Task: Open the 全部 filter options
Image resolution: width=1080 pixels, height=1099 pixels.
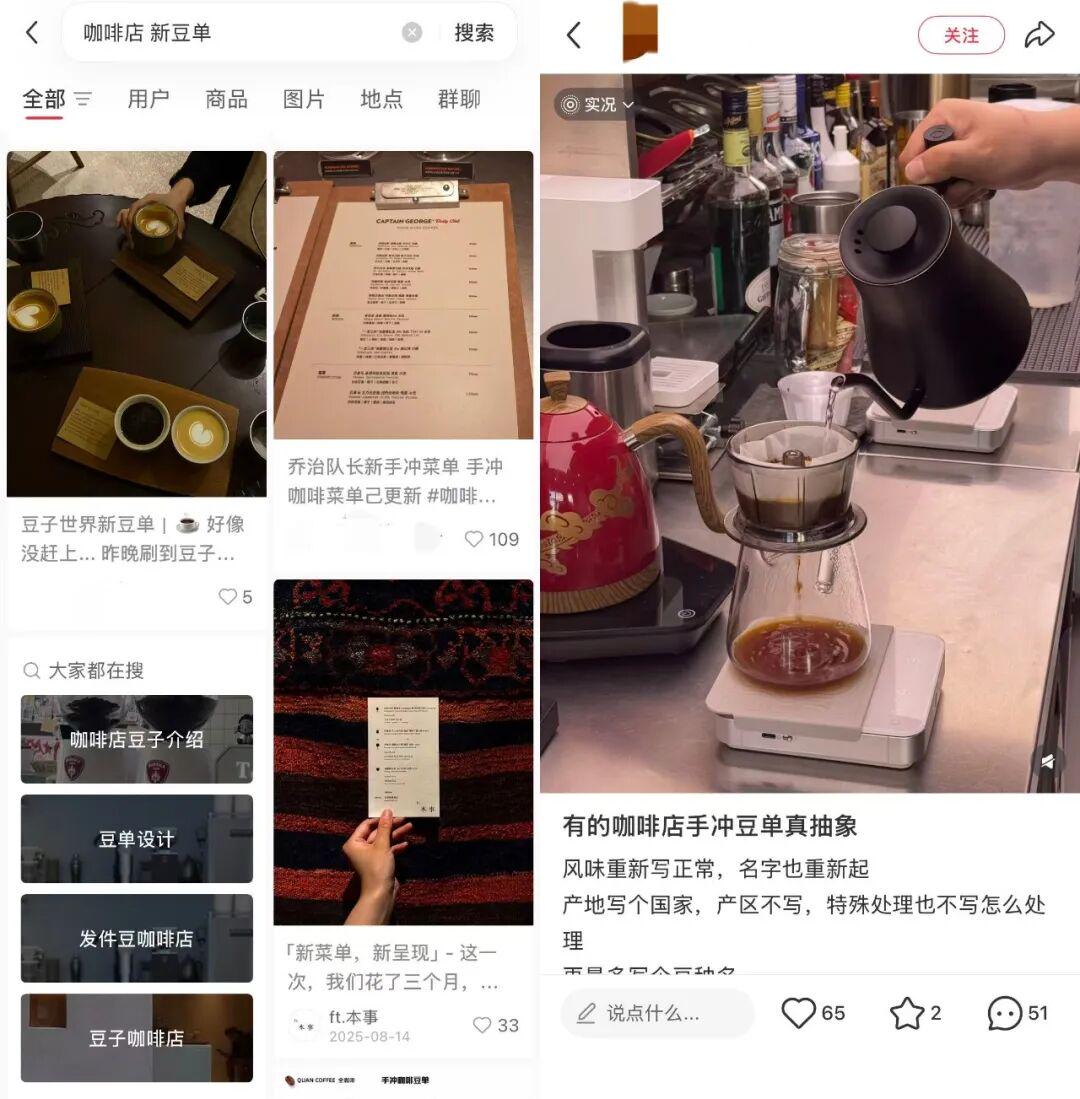Action: (x=83, y=99)
